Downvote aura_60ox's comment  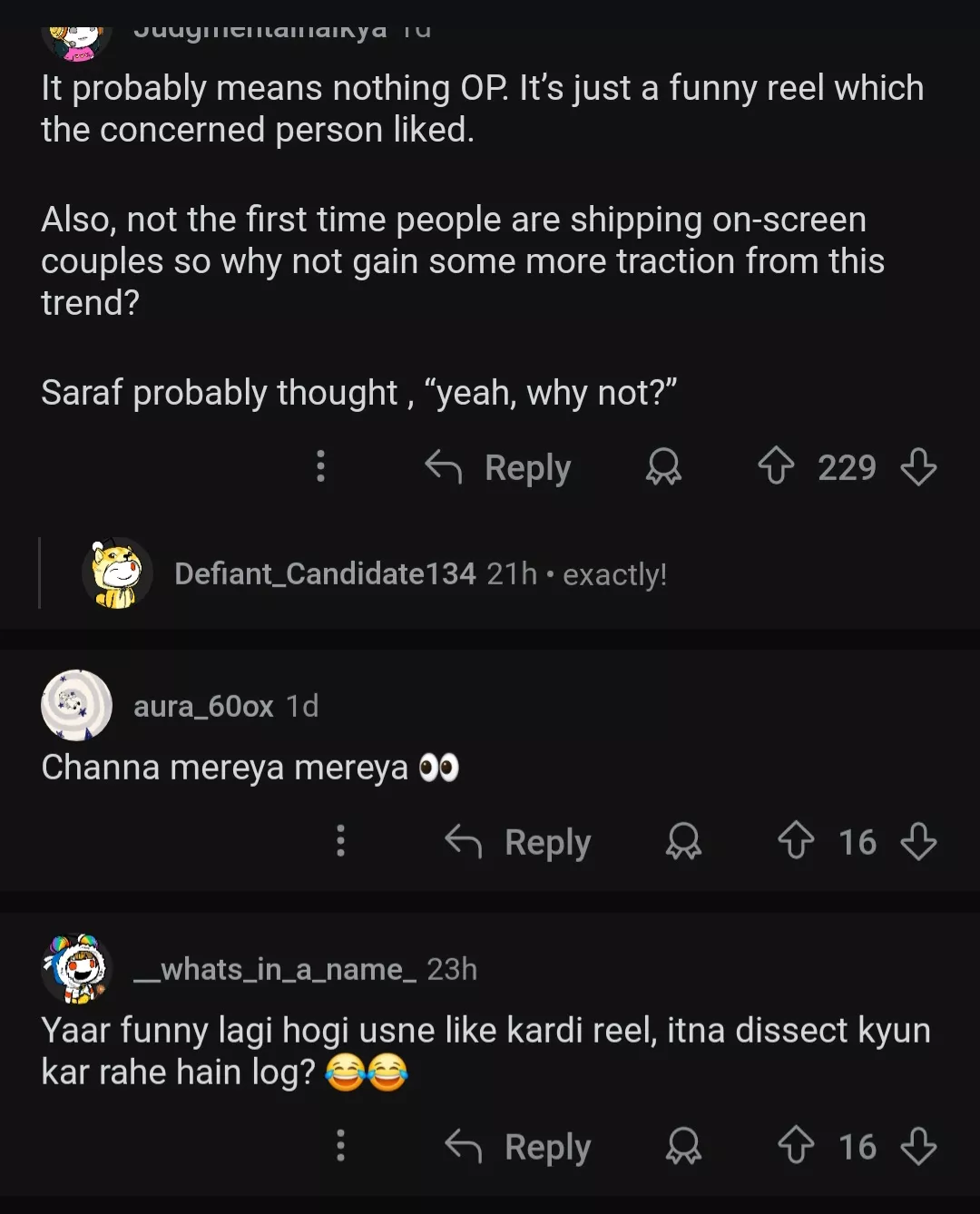tap(918, 841)
